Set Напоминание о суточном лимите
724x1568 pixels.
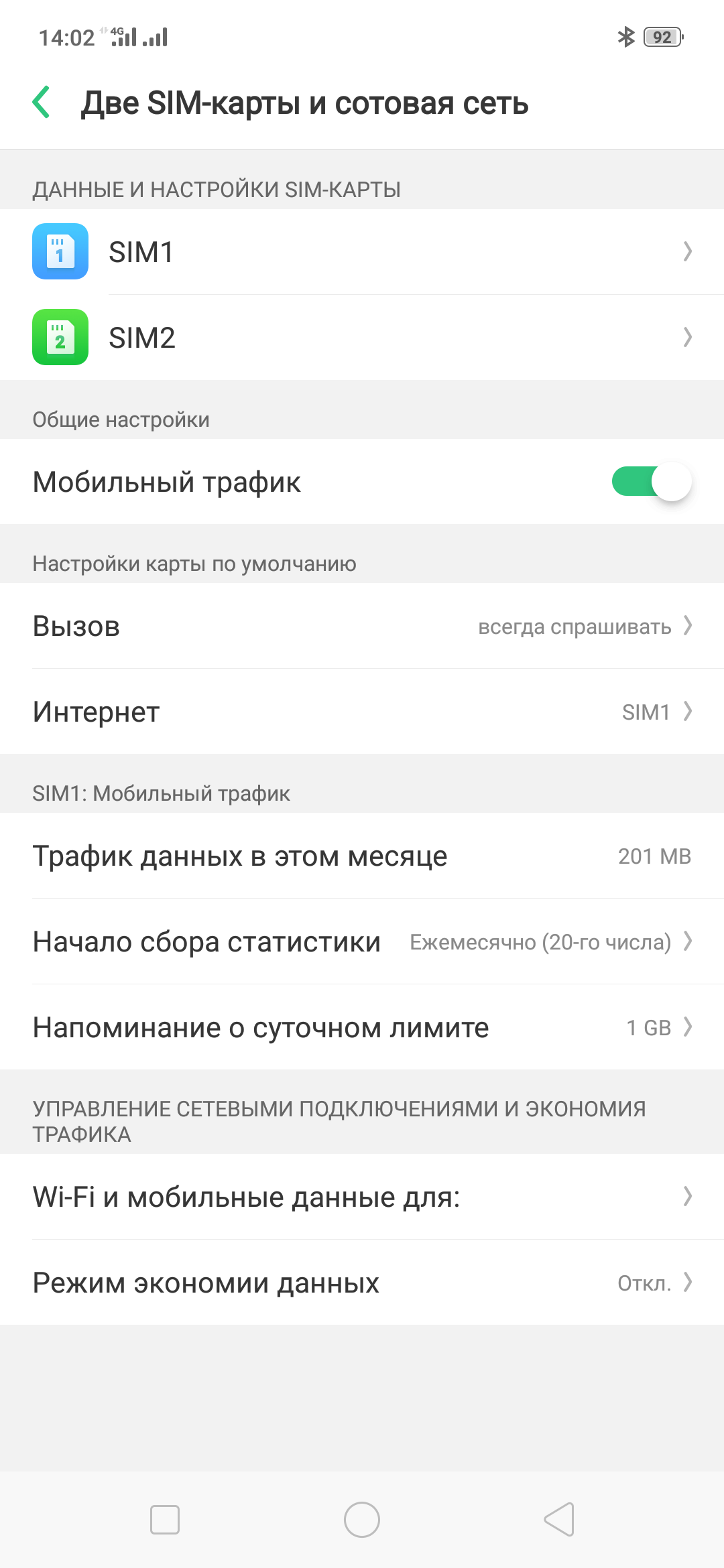(362, 1027)
